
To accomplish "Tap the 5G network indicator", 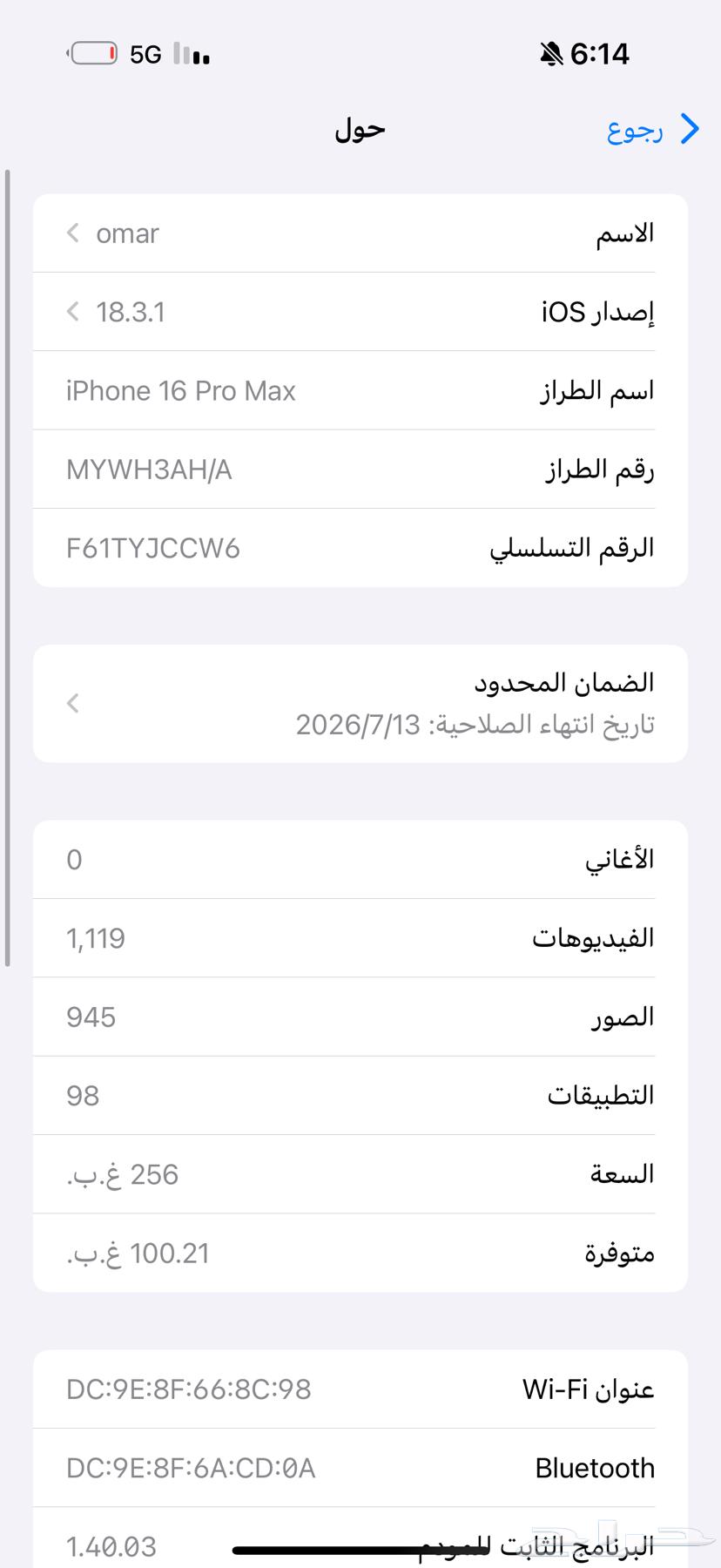I will point(145,54).
